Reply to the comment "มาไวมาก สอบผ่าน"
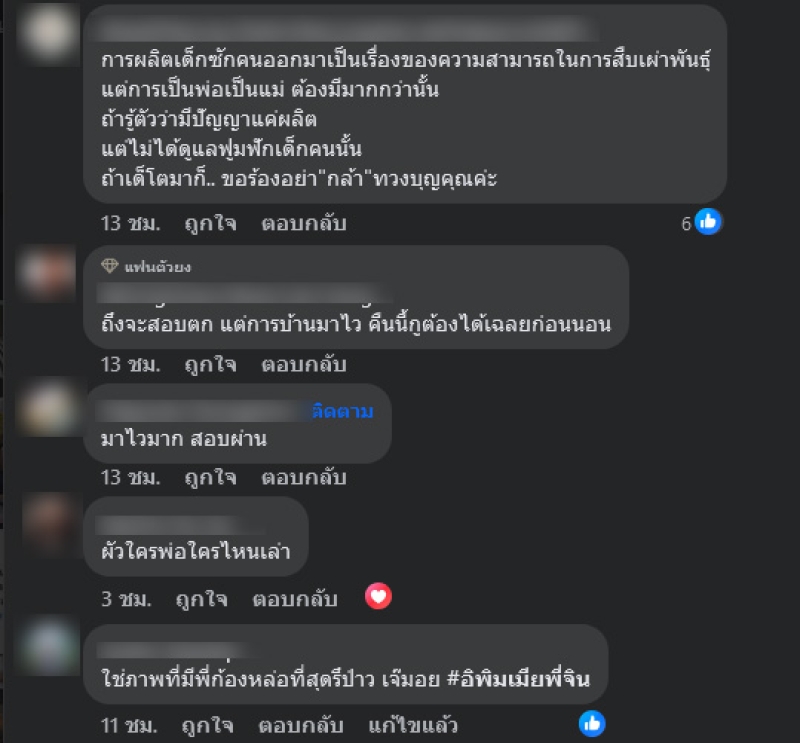This screenshot has height=743, width=800. 303,477
